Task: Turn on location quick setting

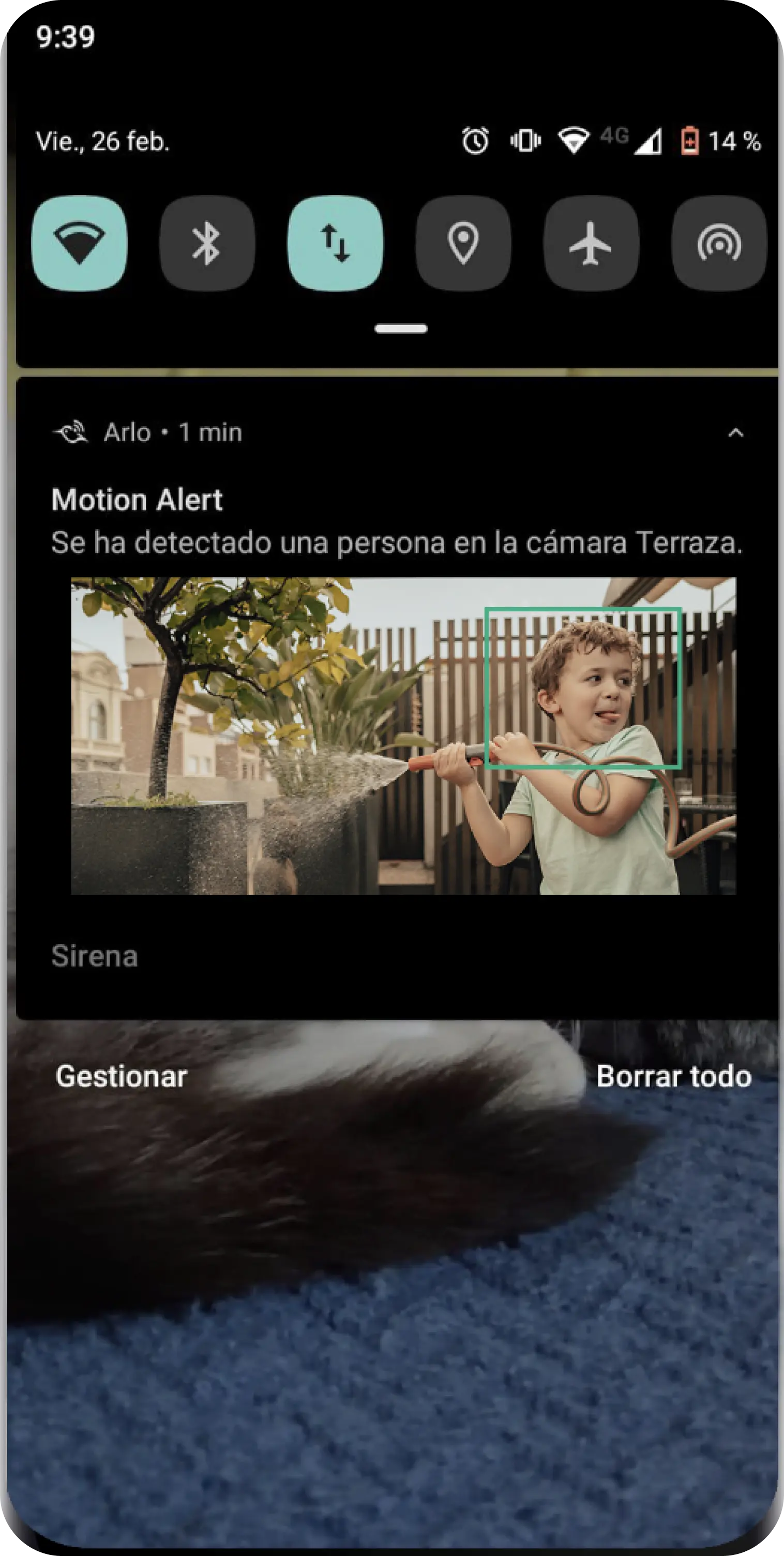Action: pos(463,243)
